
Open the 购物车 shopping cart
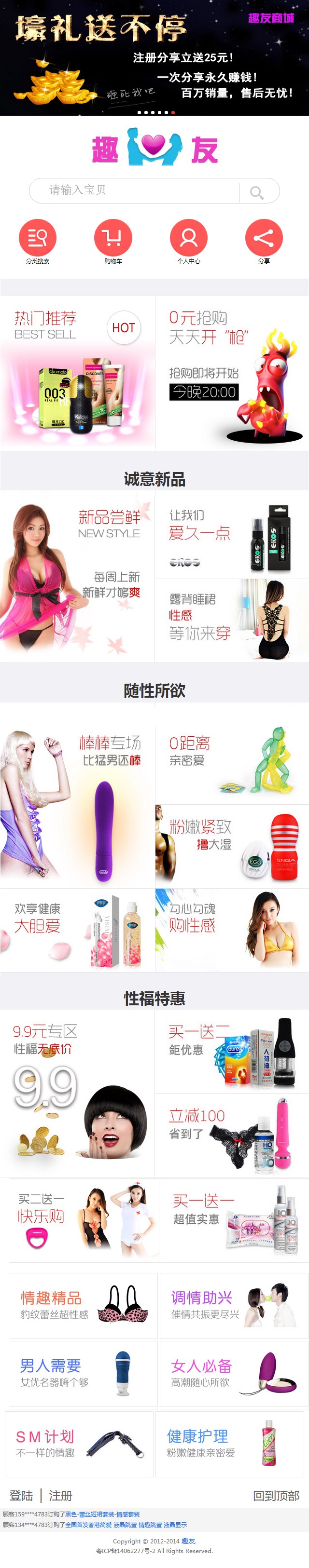(113, 238)
